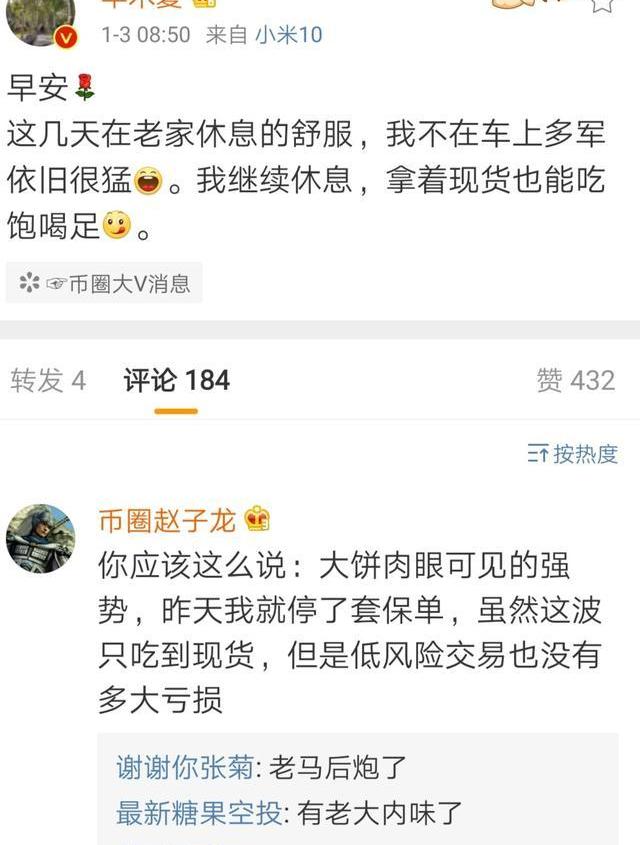This screenshot has height=845, width=640.
Task: Visit the 币圈赵子龙 username link
Action: click(167, 520)
